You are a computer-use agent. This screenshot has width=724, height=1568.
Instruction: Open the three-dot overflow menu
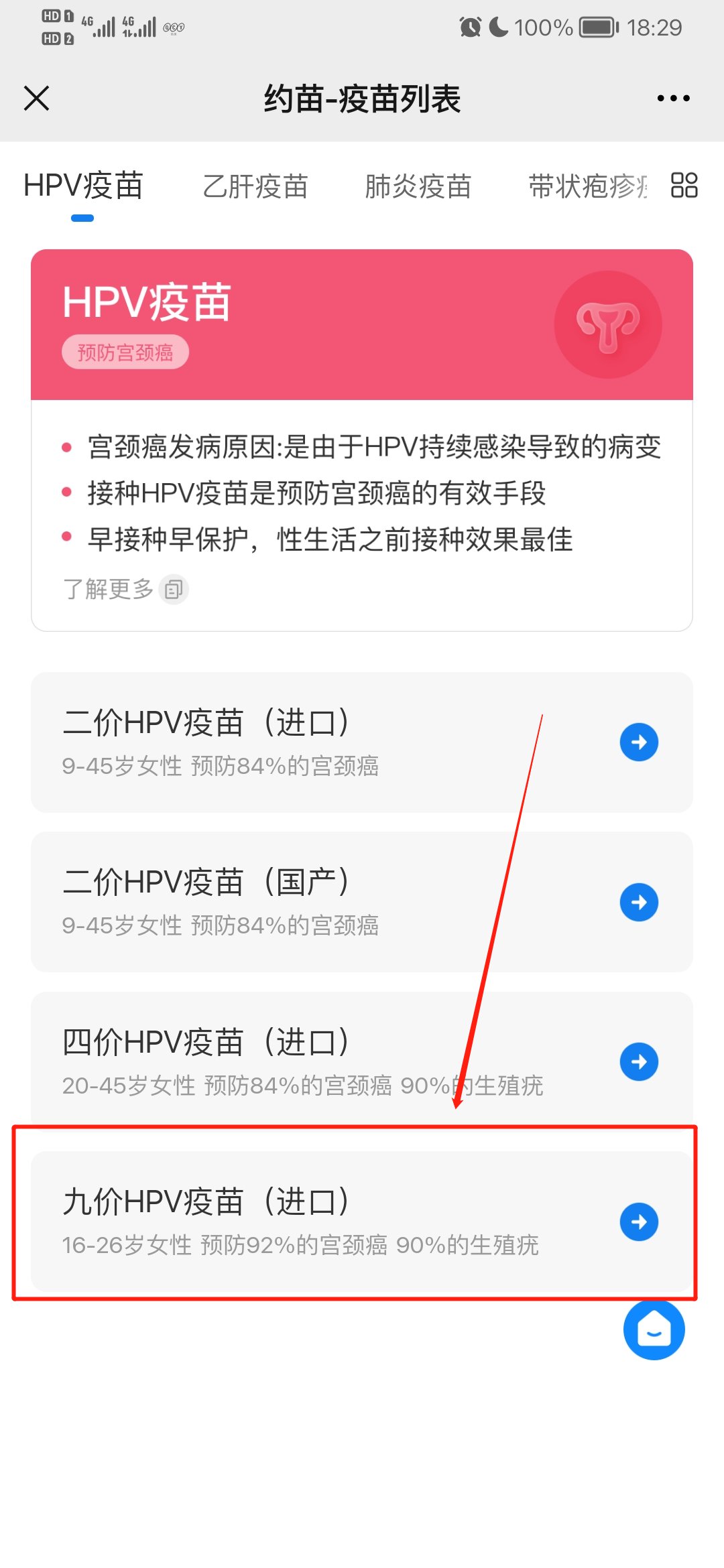coord(673,99)
